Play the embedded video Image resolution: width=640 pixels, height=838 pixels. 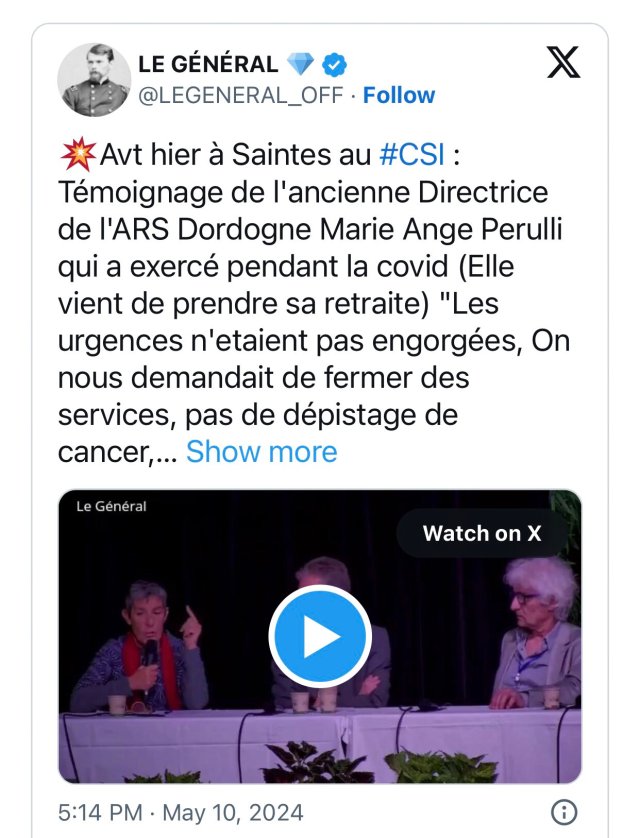[x=319, y=636]
